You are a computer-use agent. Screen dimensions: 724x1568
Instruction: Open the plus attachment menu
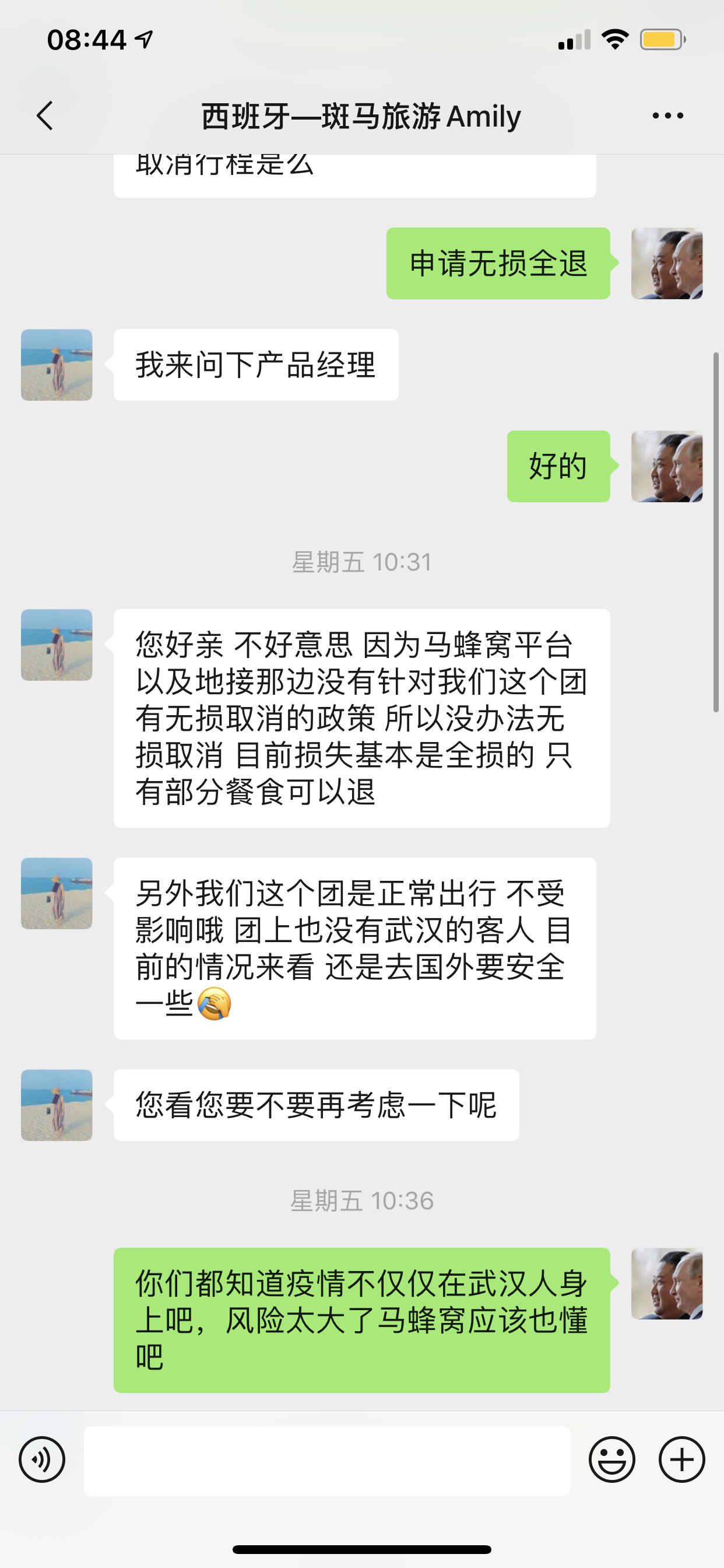[681, 1459]
